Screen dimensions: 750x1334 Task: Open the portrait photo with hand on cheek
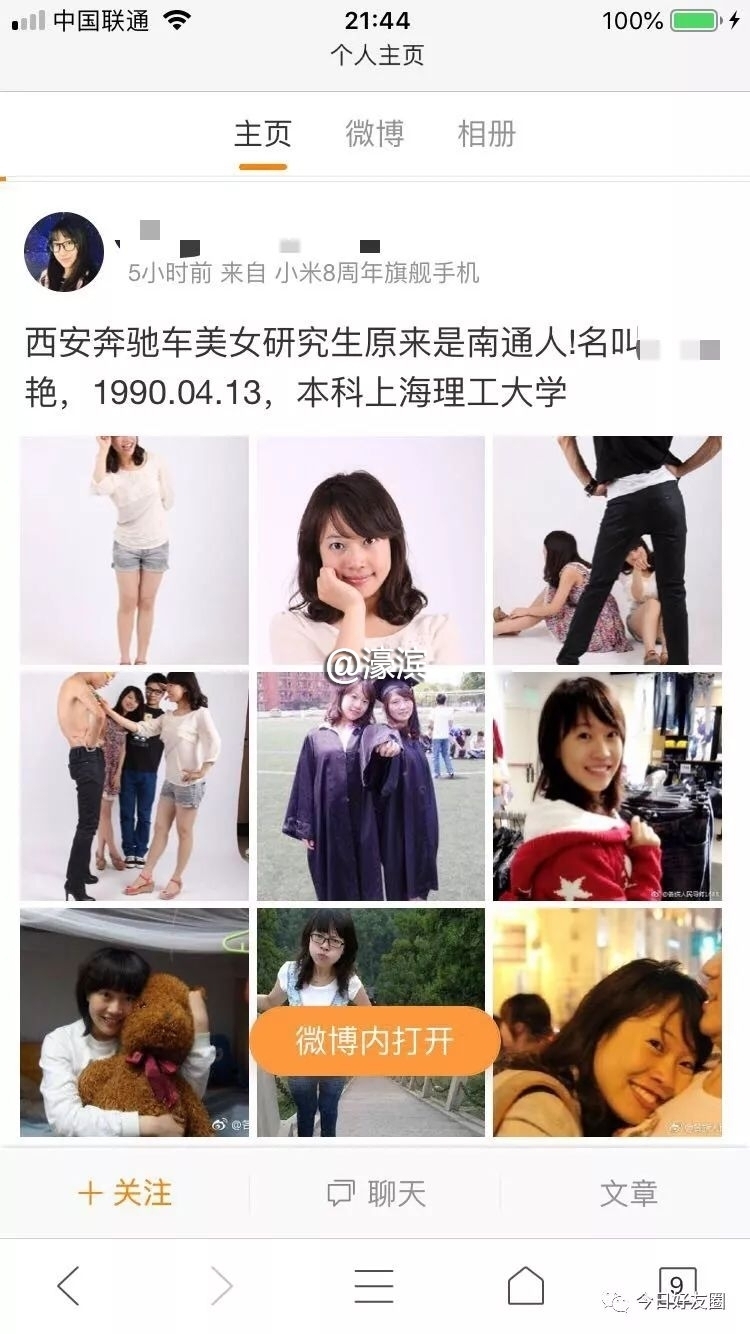pyautogui.click(x=371, y=550)
